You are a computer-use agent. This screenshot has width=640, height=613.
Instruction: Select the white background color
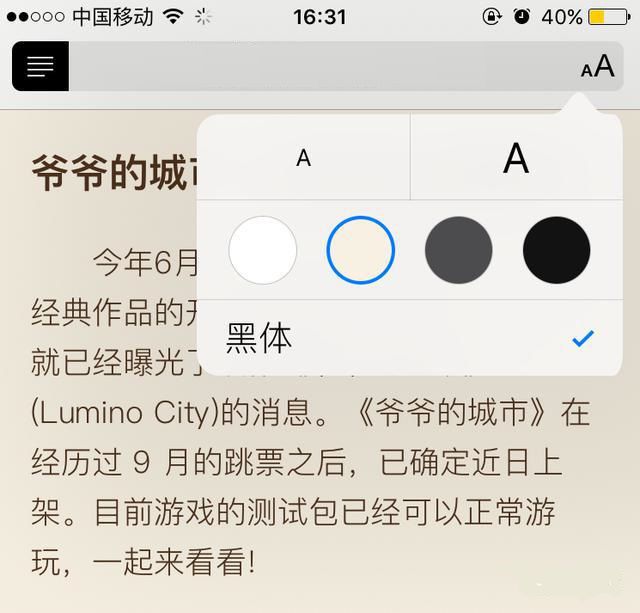(x=263, y=250)
